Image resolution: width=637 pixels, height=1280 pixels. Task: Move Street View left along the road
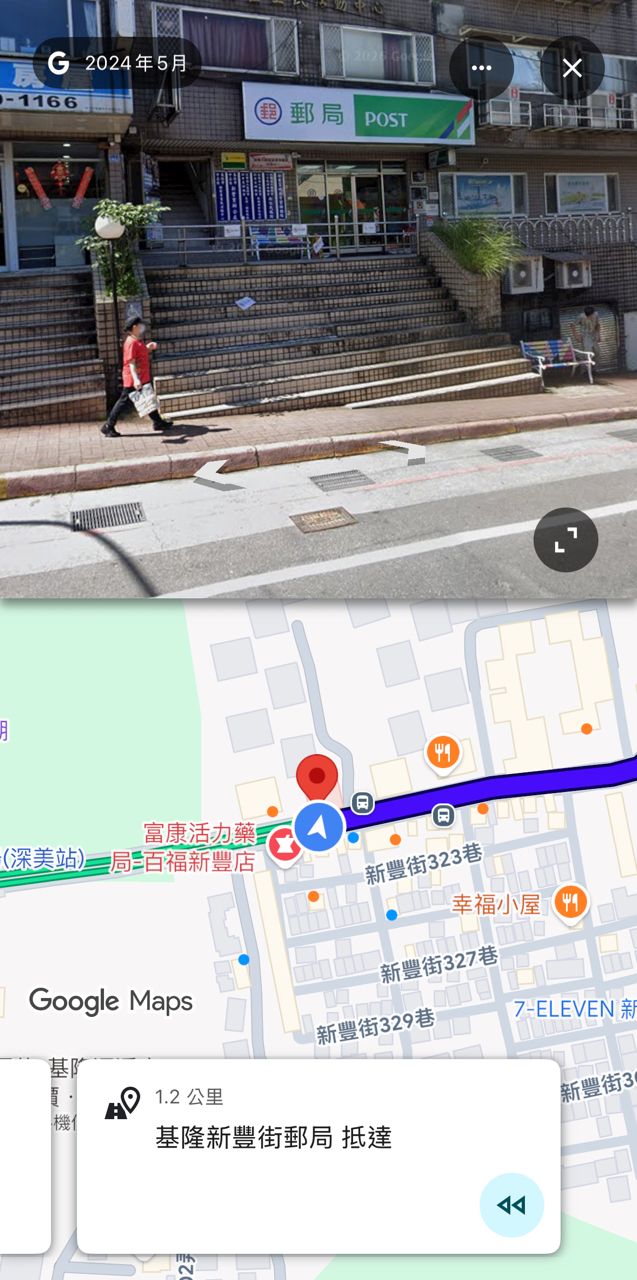(218, 476)
